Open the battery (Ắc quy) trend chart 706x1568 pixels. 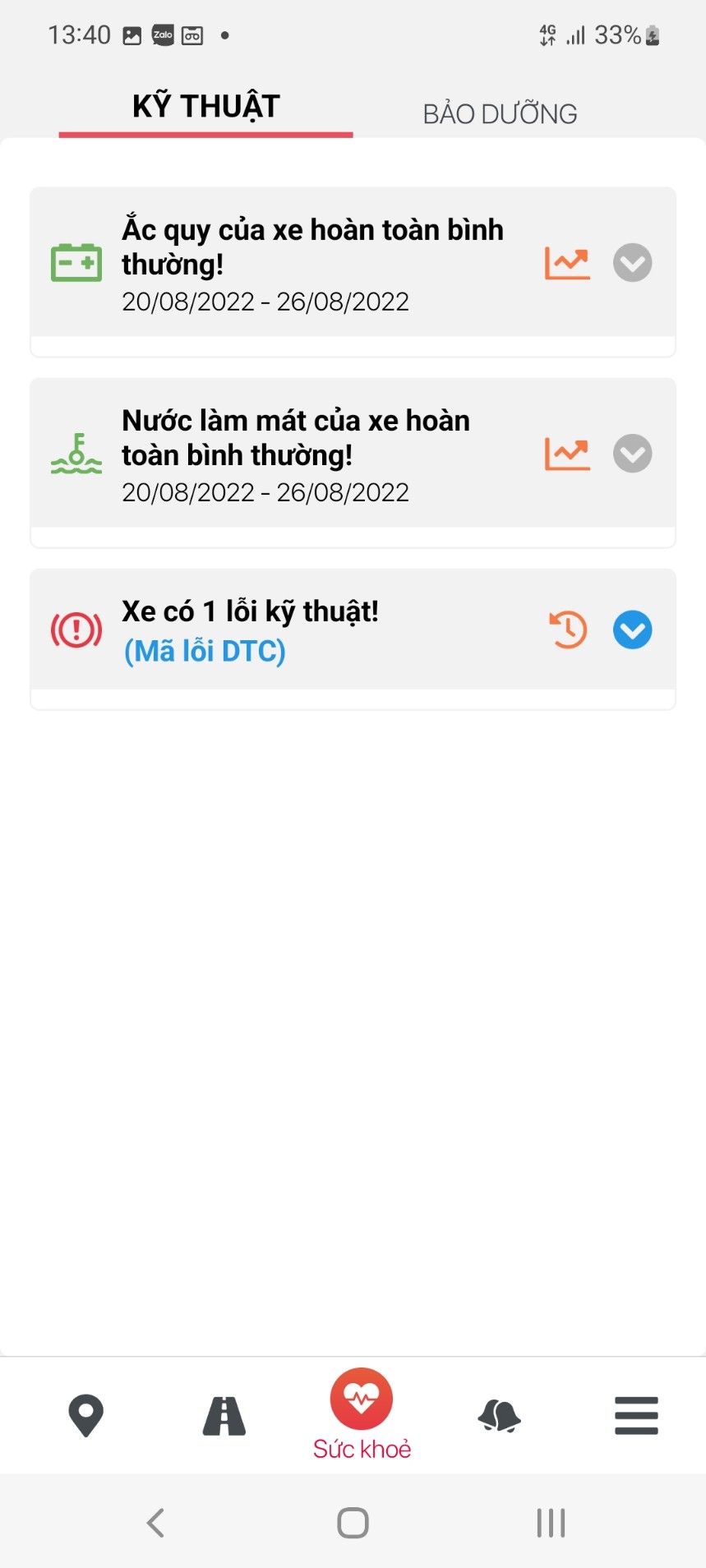coord(567,264)
